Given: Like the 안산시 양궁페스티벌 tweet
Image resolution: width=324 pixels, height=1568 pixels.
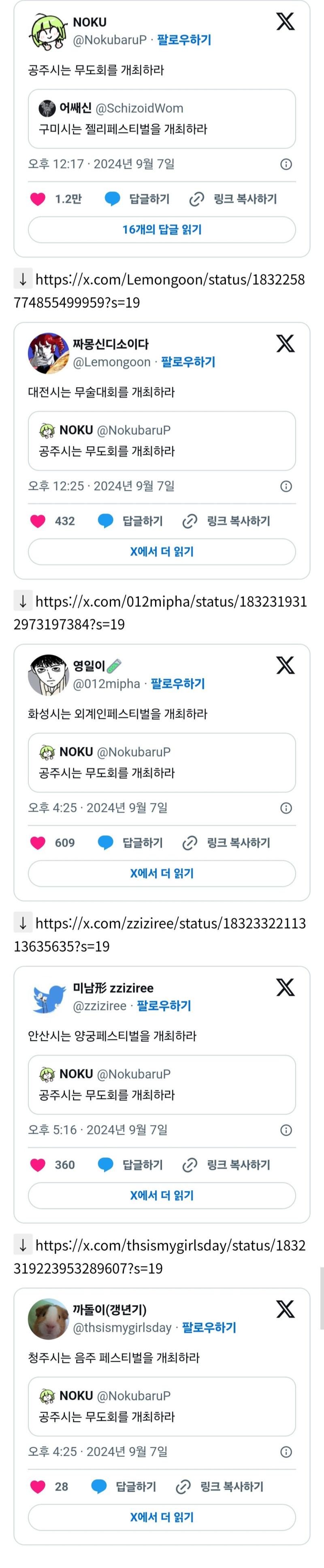Looking at the screenshot, I should pyautogui.click(x=38, y=1165).
